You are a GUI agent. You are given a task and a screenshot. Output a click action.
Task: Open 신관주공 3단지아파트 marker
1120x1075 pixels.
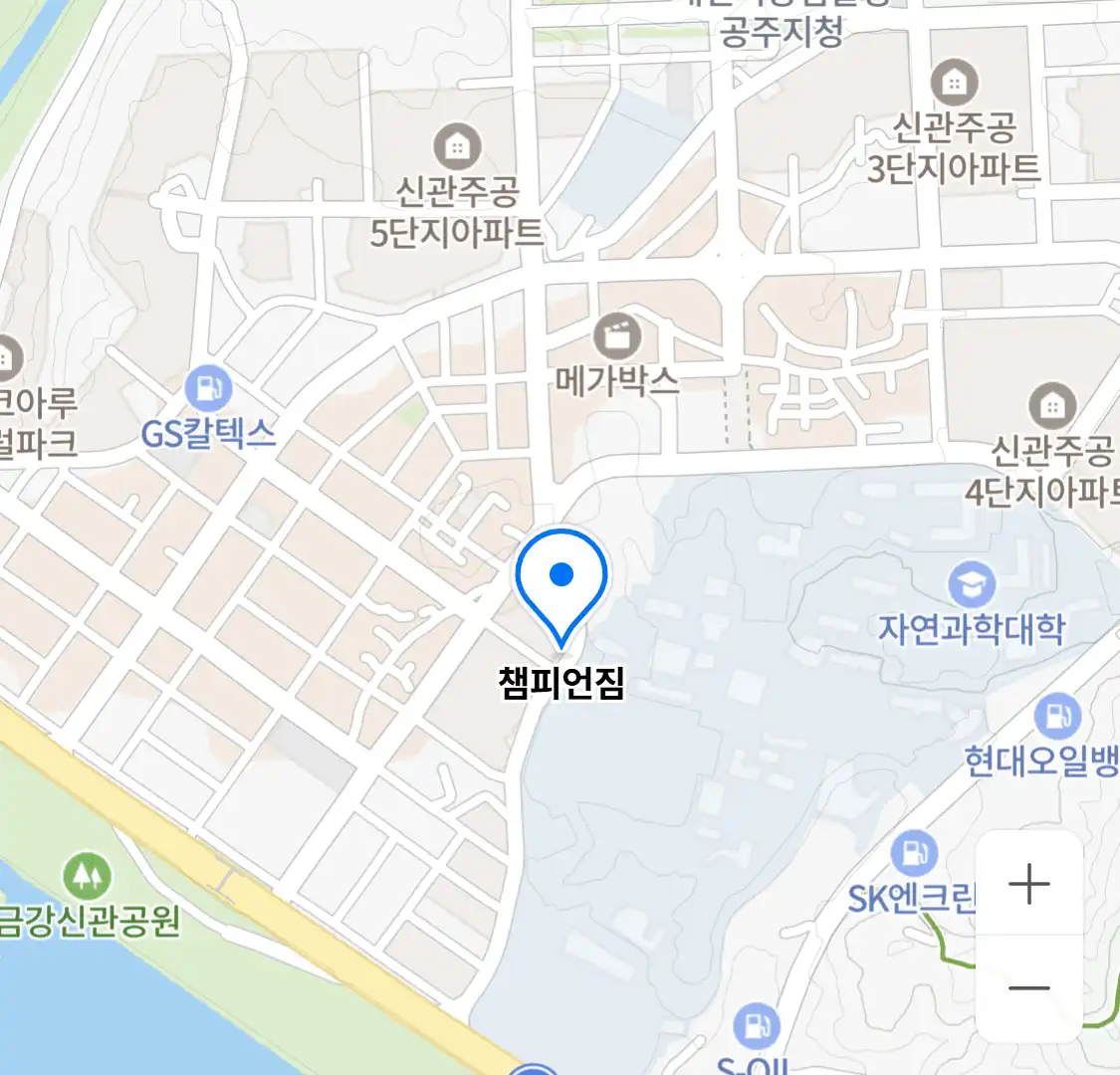(x=954, y=83)
